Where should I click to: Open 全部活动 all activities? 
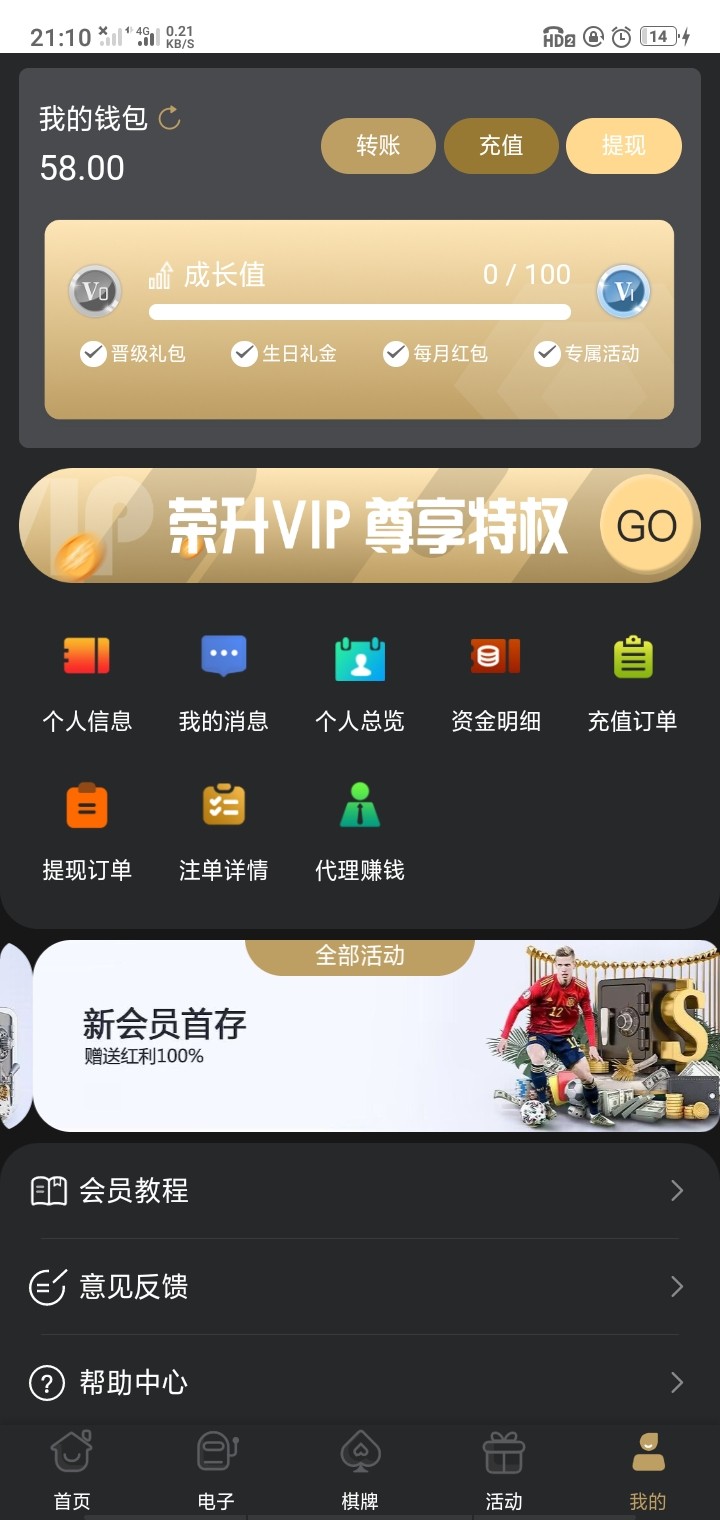[x=360, y=956]
